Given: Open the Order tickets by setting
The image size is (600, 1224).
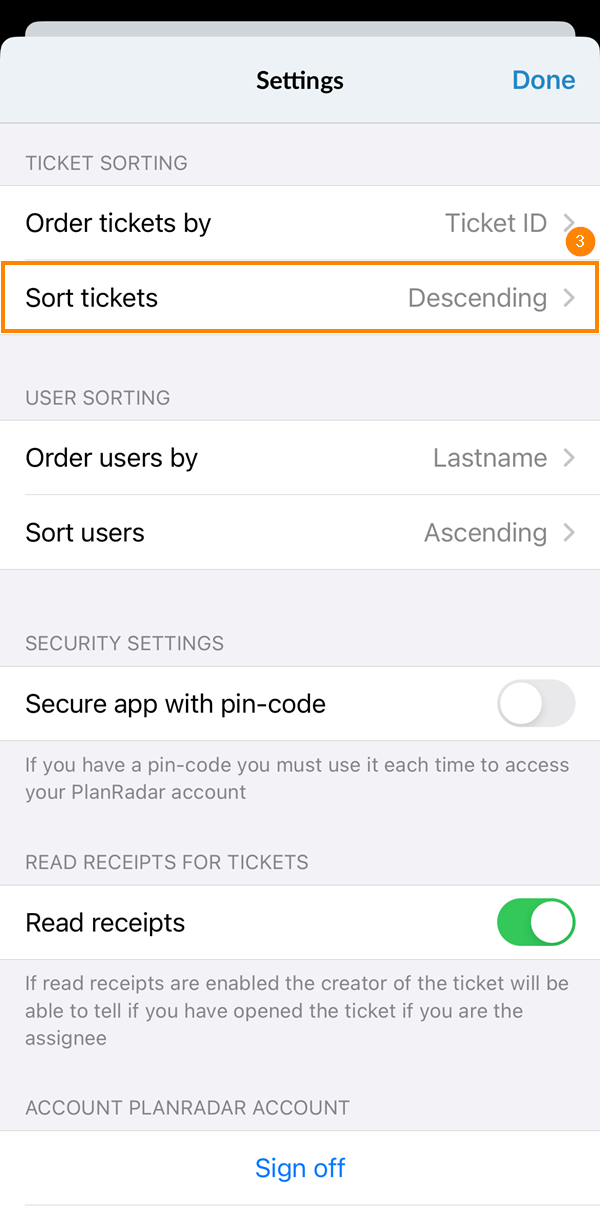Looking at the screenshot, I should (x=300, y=223).
